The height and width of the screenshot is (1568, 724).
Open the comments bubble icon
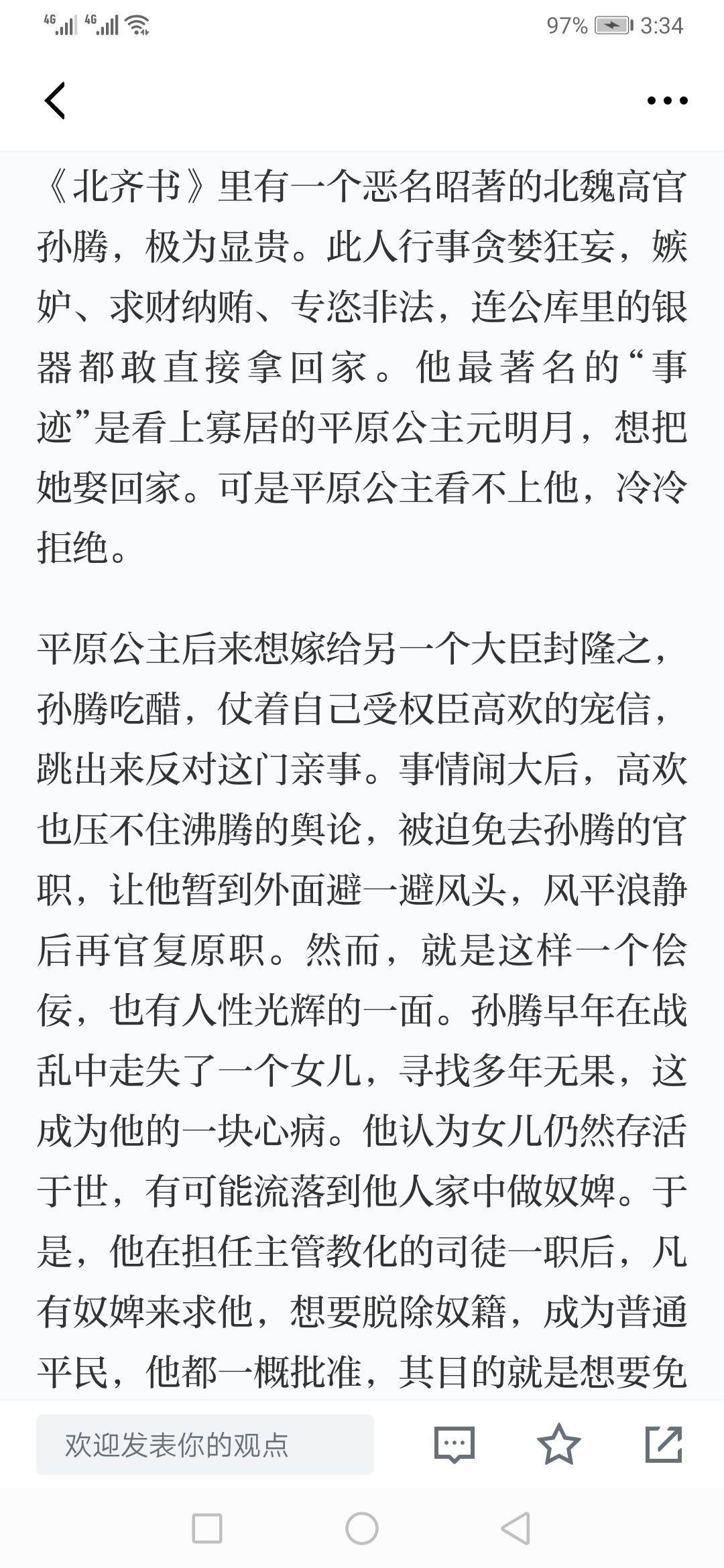pyautogui.click(x=455, y=1445)
